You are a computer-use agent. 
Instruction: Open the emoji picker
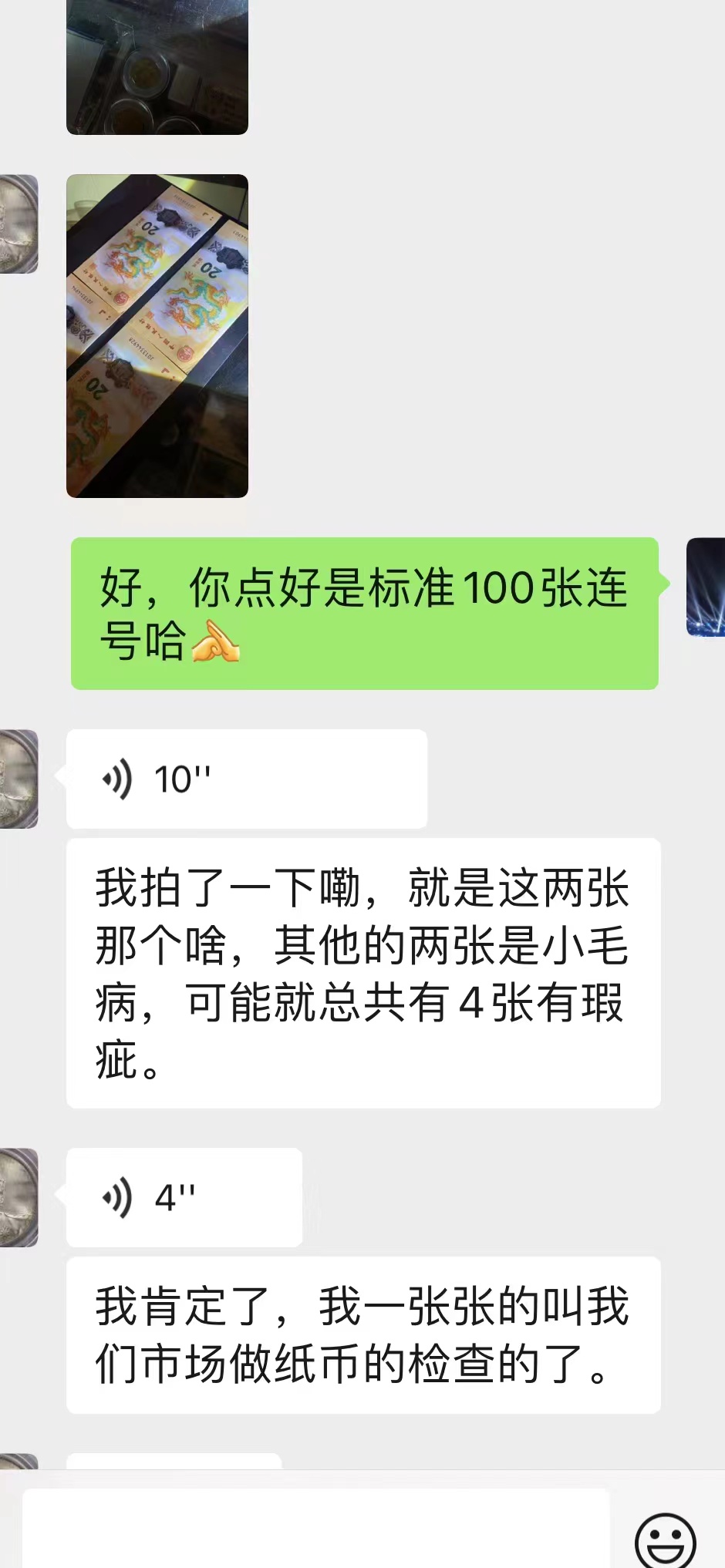[665, 1540]
